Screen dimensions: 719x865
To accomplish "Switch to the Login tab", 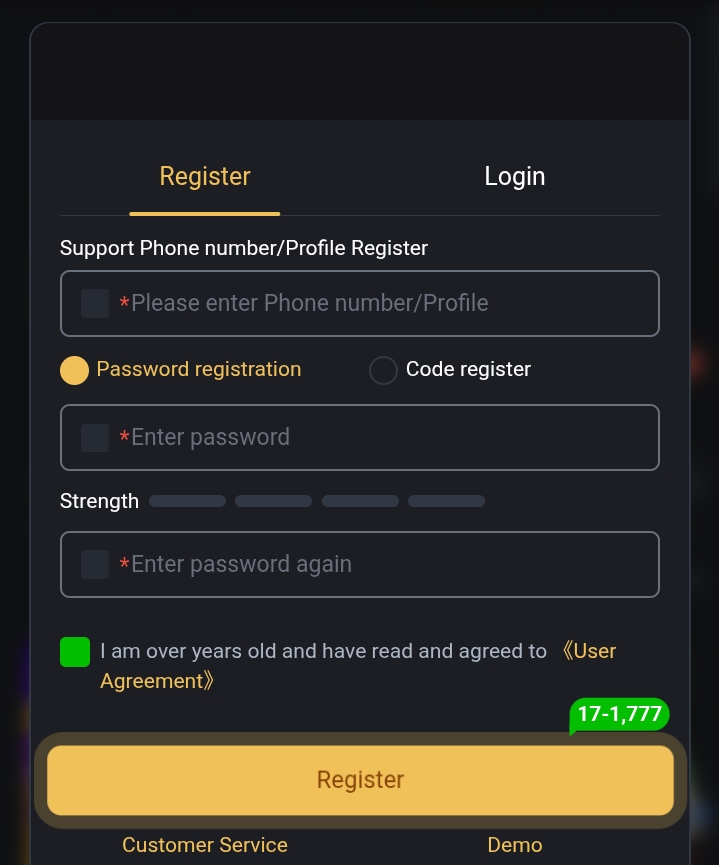I will coord(514,177).
